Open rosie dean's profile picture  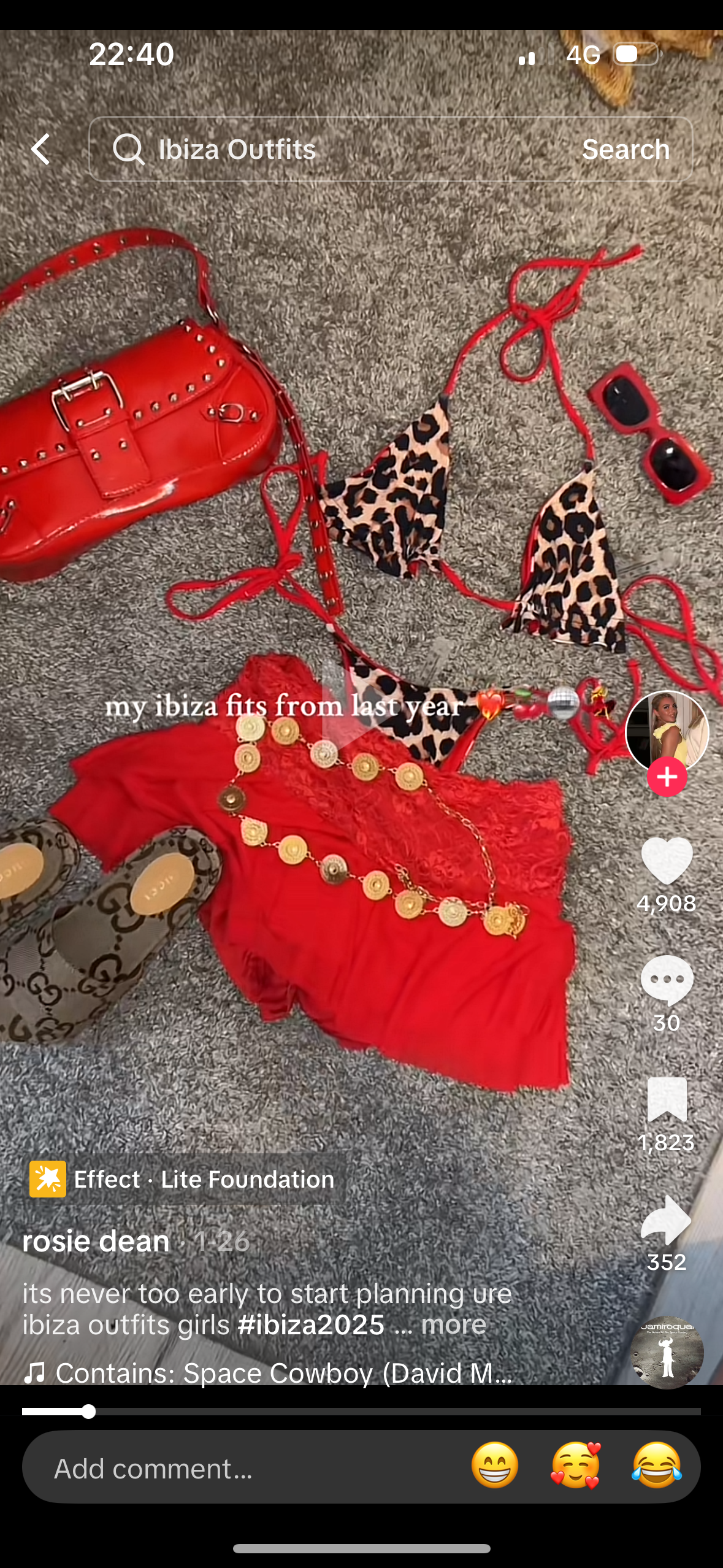667,730
